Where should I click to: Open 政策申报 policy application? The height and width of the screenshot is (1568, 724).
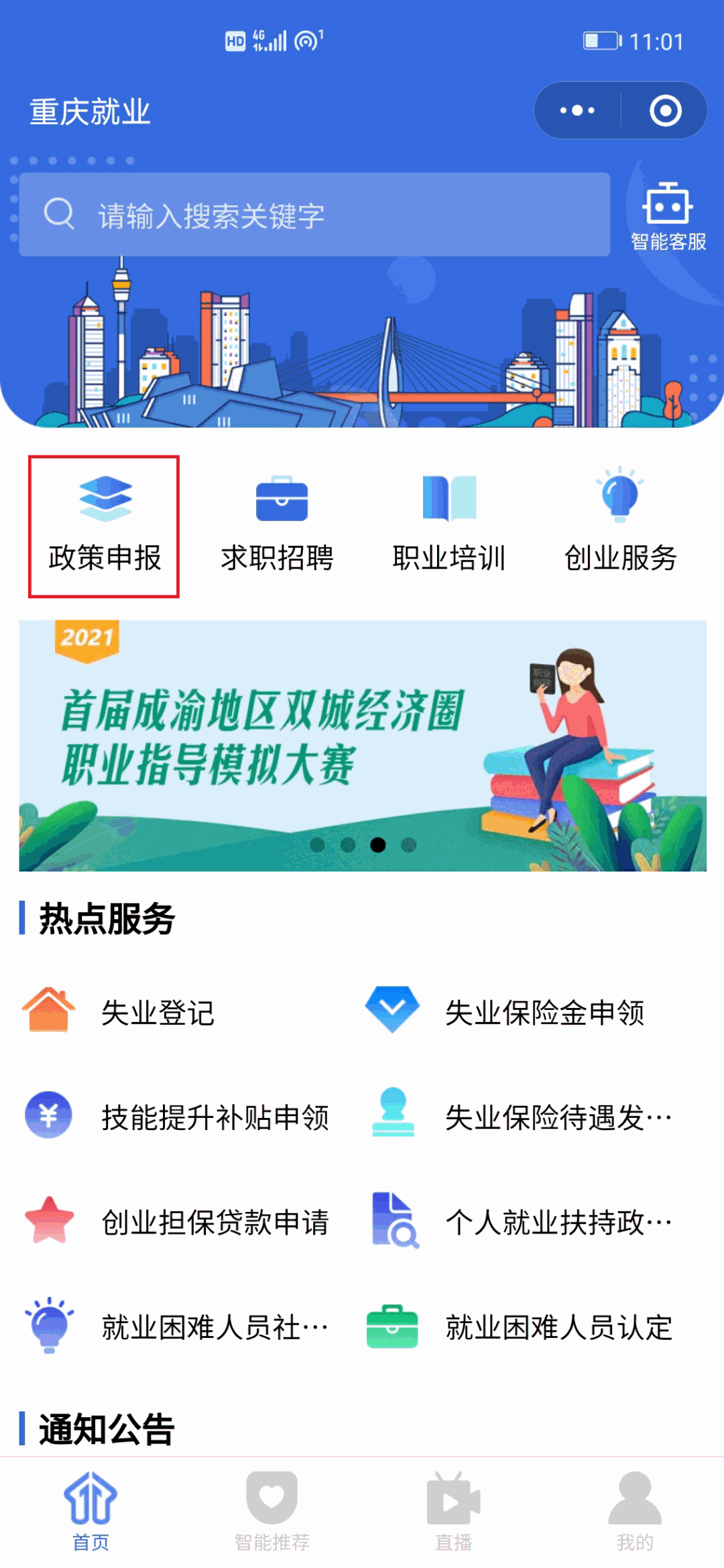(x=104, y=526)
